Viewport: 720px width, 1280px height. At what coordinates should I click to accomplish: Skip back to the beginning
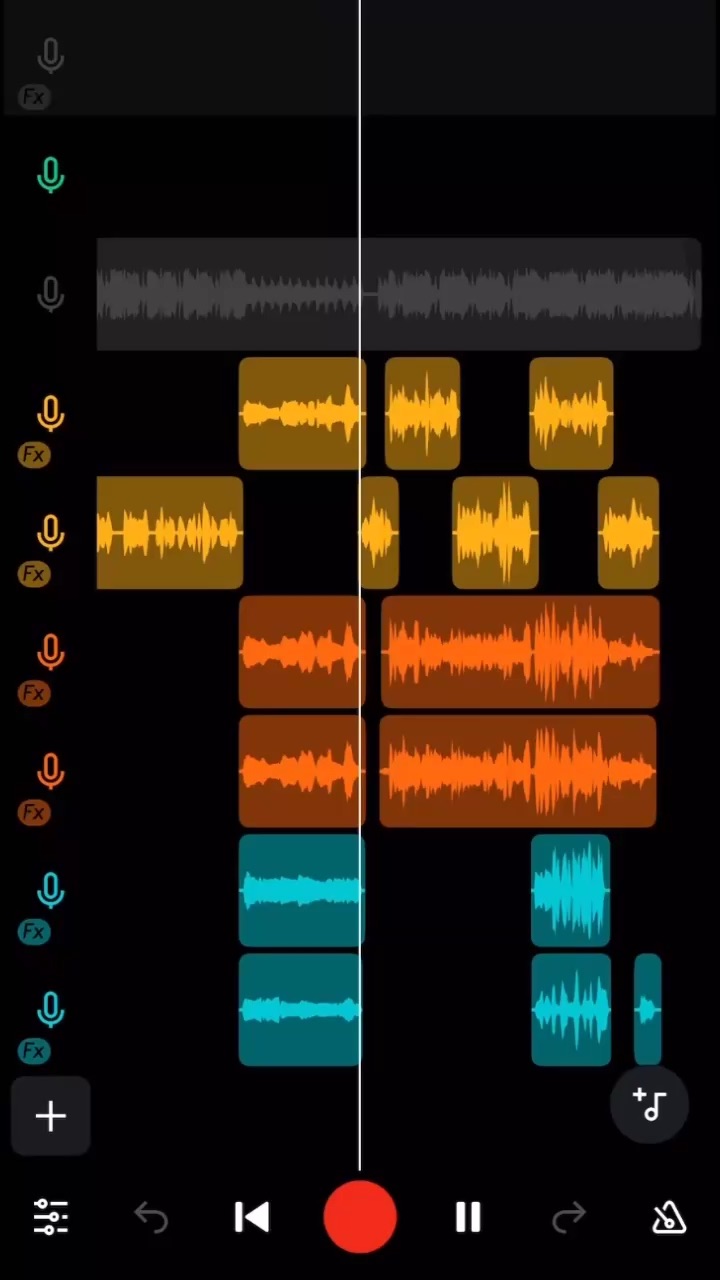[251, 1217]
